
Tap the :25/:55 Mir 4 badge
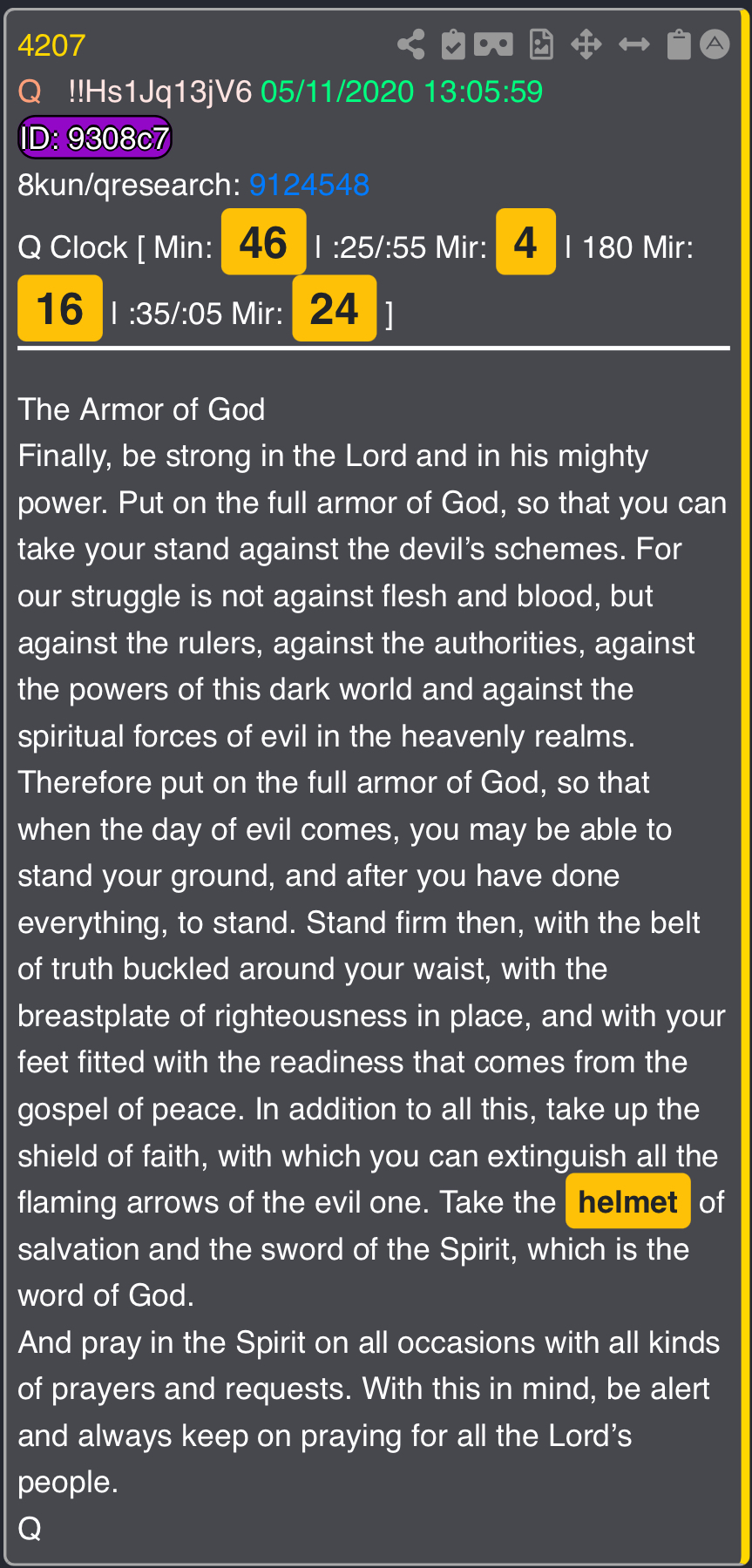(525, 242)
